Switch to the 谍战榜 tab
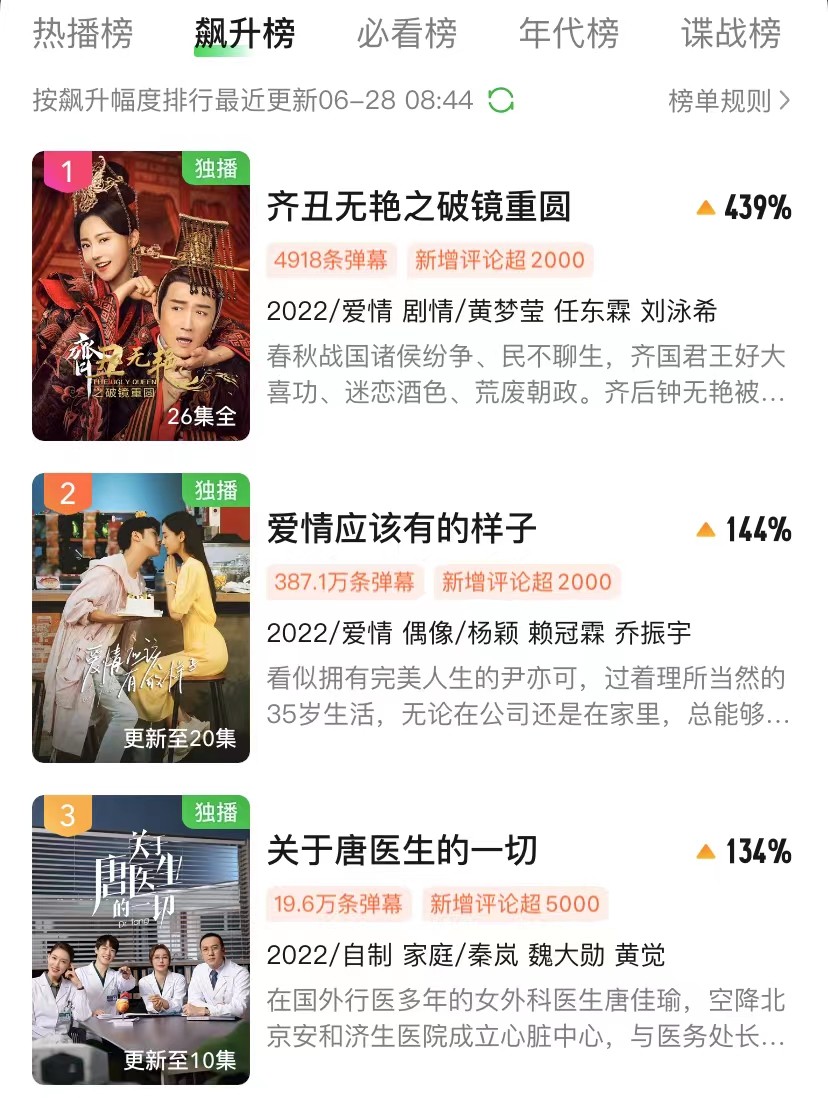Screen dimensions: 828x1098 click(x=731, y=34)
